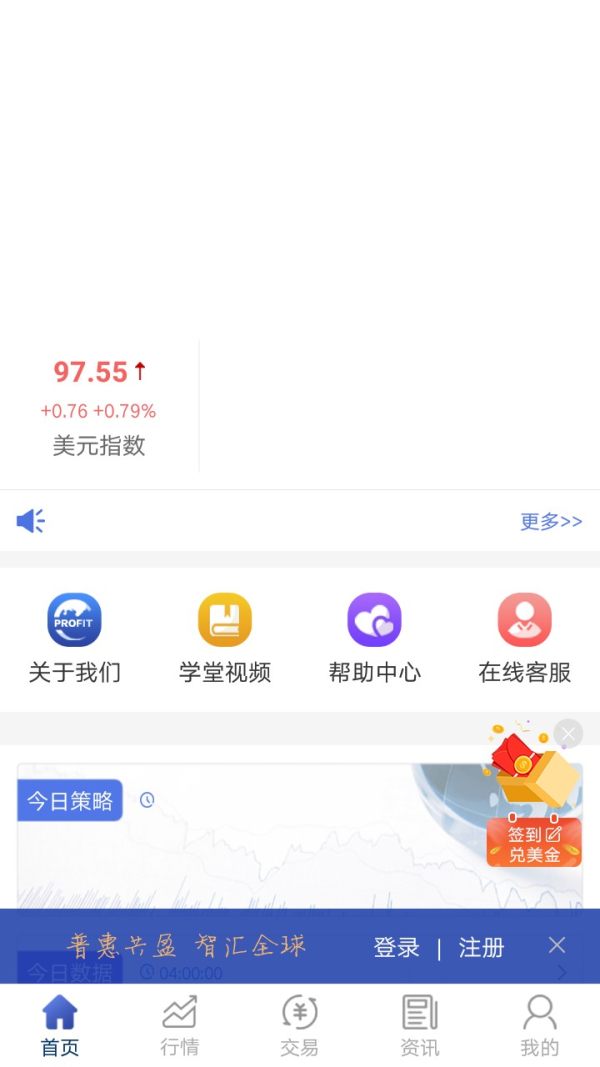Go to 帮助中心
Image resolution: width=600 pixels, height=1067 pixels.
pos(375,638)
